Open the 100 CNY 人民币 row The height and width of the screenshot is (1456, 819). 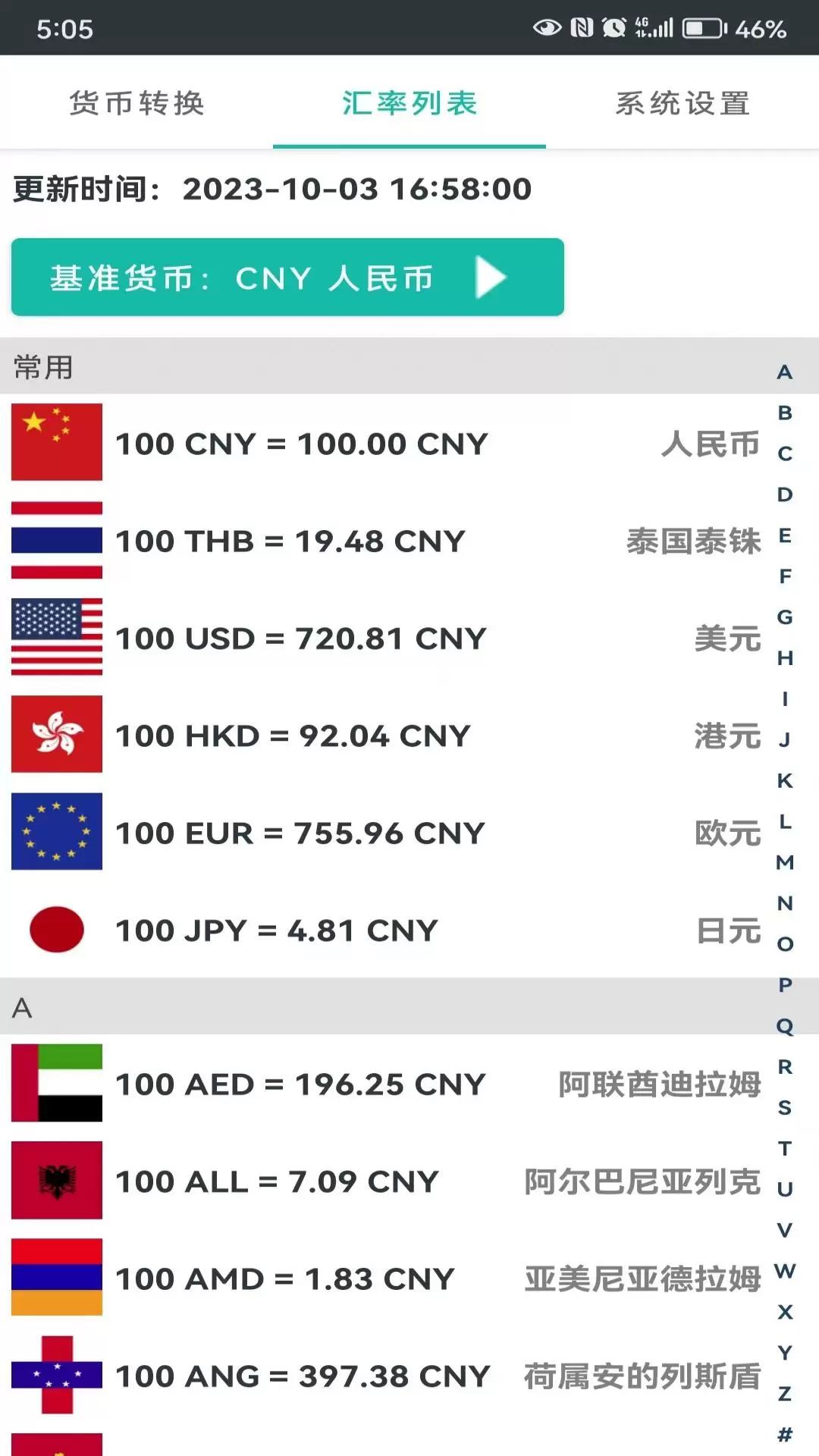click(x=387, y=443)
